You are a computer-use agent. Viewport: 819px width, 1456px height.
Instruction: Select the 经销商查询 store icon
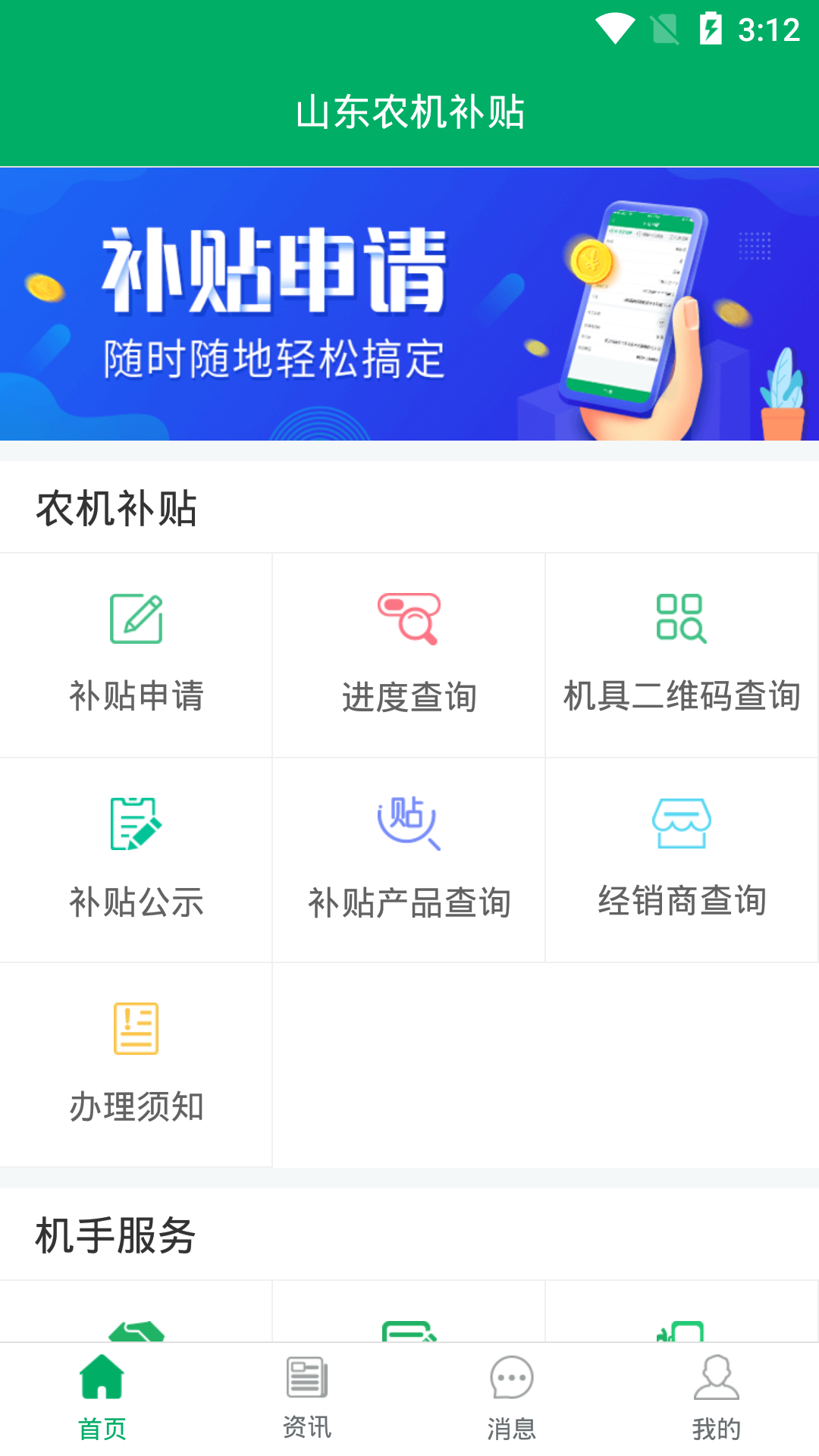tap(681, 821)
